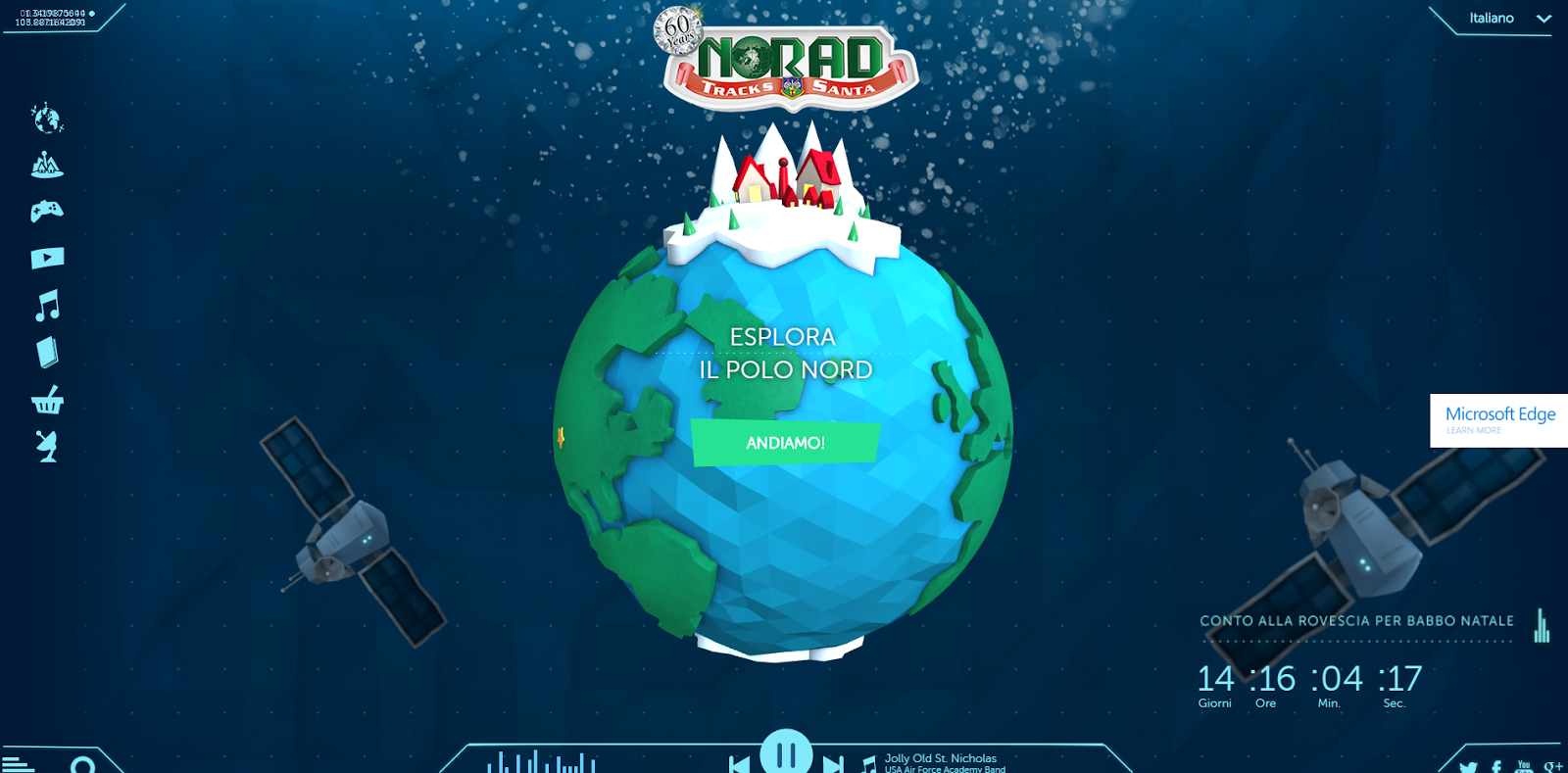This screenshot has width=1568, height=773.
Task: Visit the YouTube channel
Action: tap(1524, 767)
